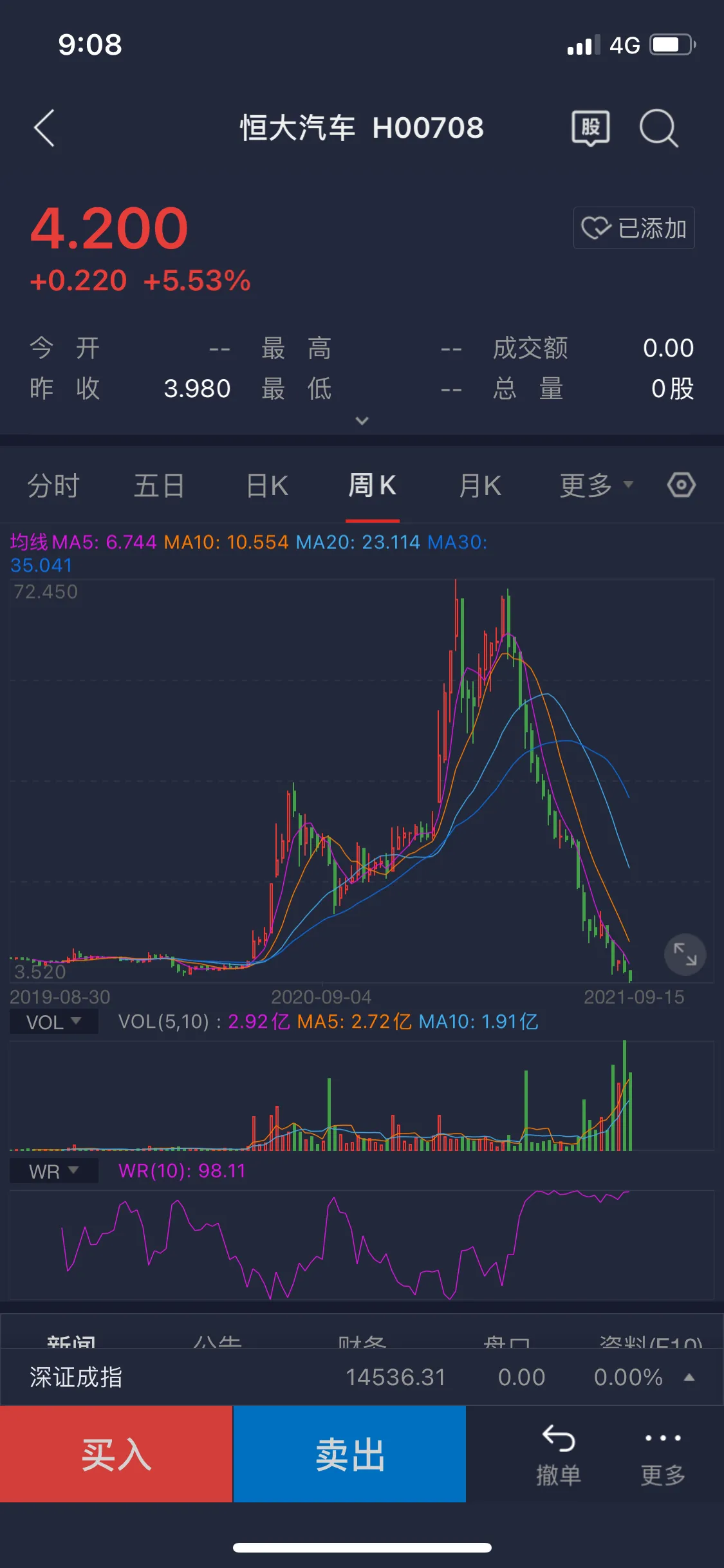Select the 日K chart tab
The image size is (724, 1568).
267,486
